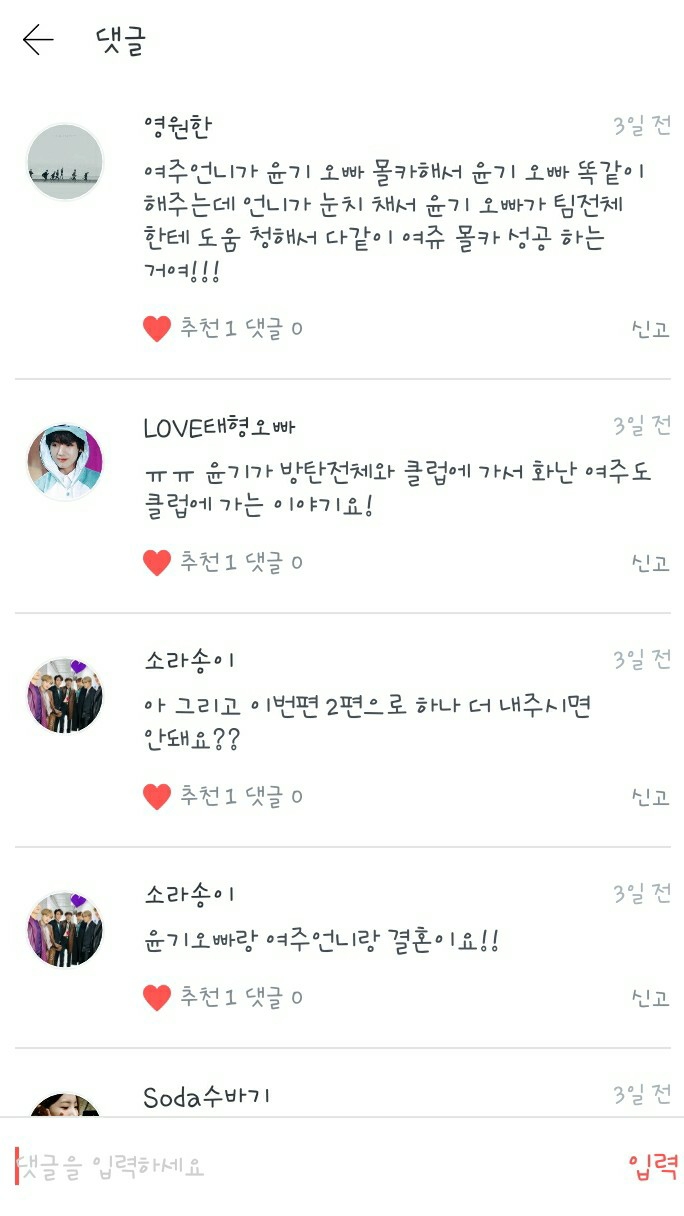Like 소라송이's comment about 결혼
Image resolution: width=684 pixels, height=1216 pixels.
pyautogui.click(x=157, y=997)
